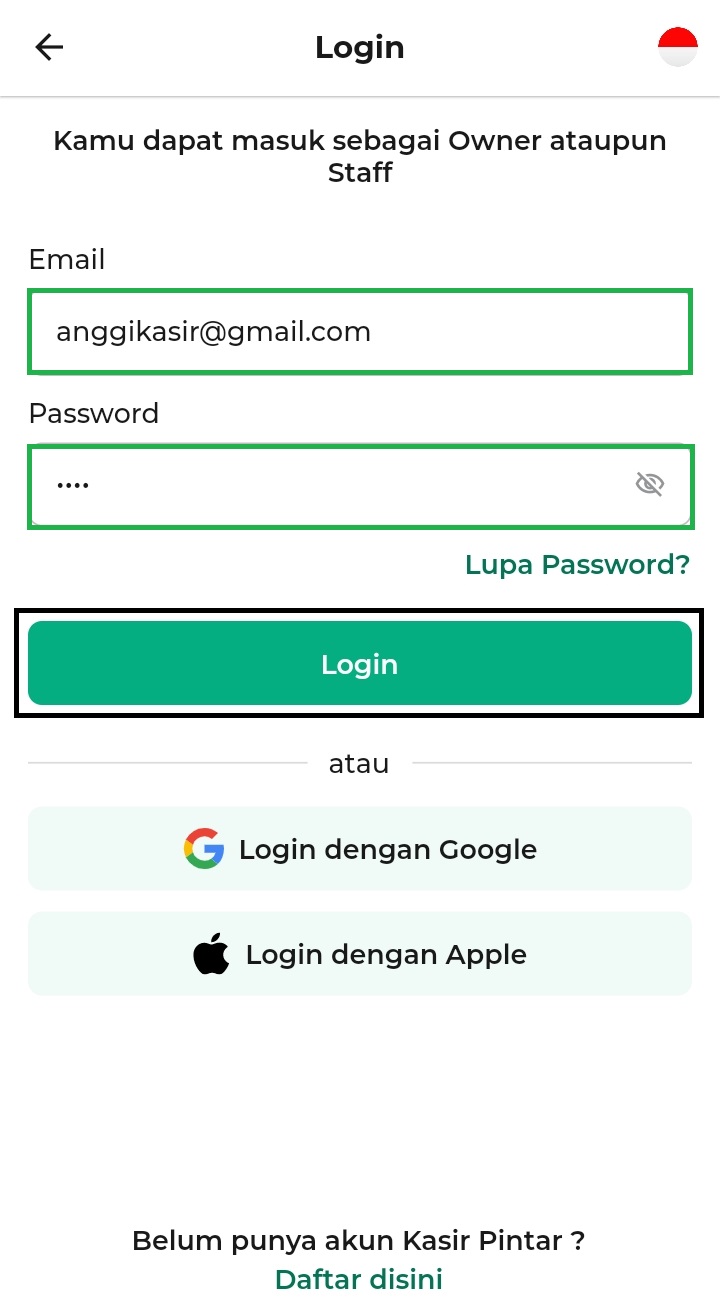The image size is (720, 1316).
Task: Show password with the eye icon
Action: coord(650,485)
